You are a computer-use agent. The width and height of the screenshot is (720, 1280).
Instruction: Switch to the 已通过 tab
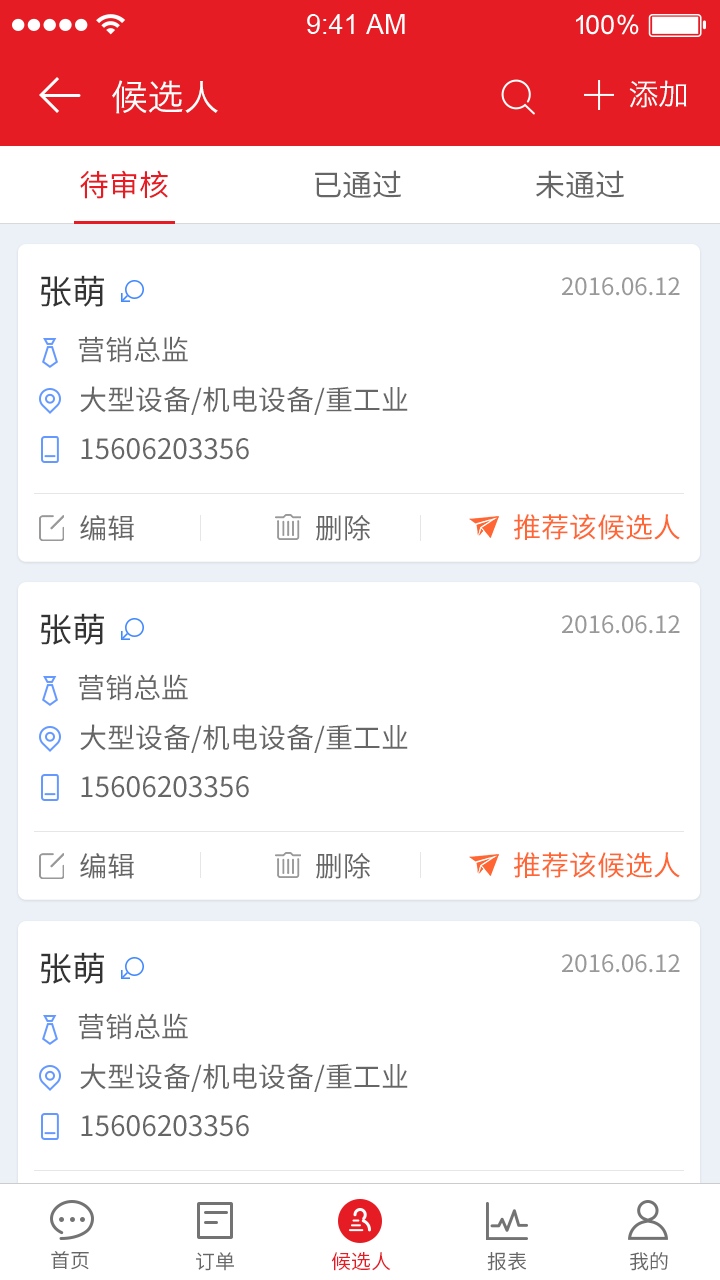358,185
